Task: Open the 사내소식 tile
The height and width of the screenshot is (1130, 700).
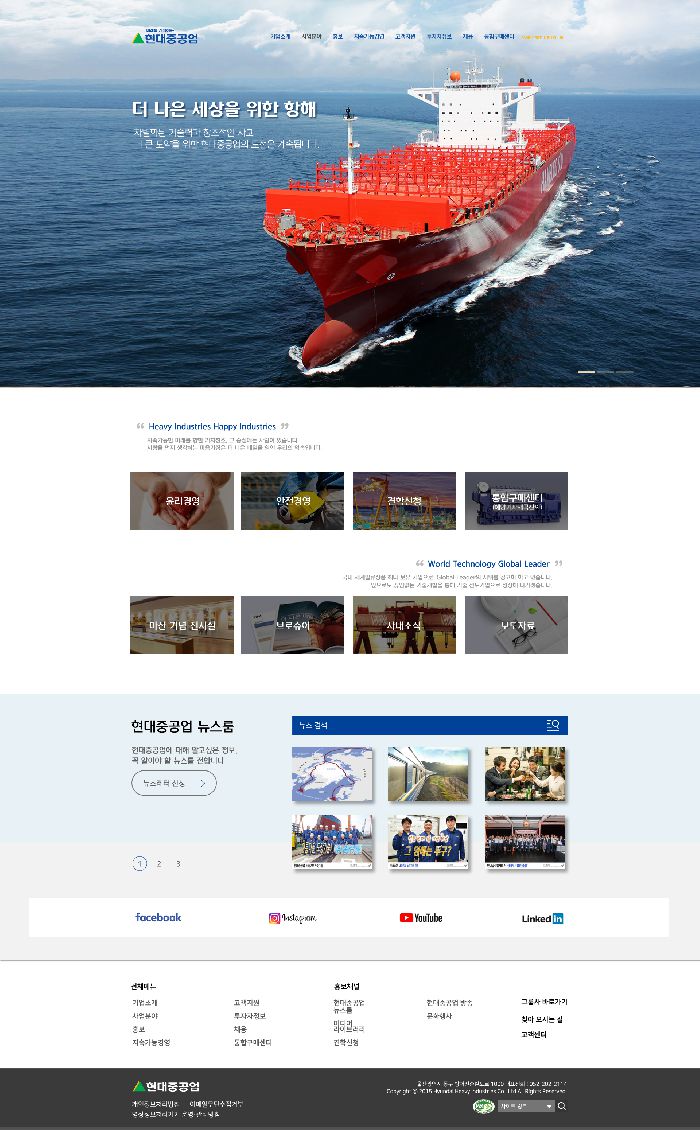Action: click(404, 625)
